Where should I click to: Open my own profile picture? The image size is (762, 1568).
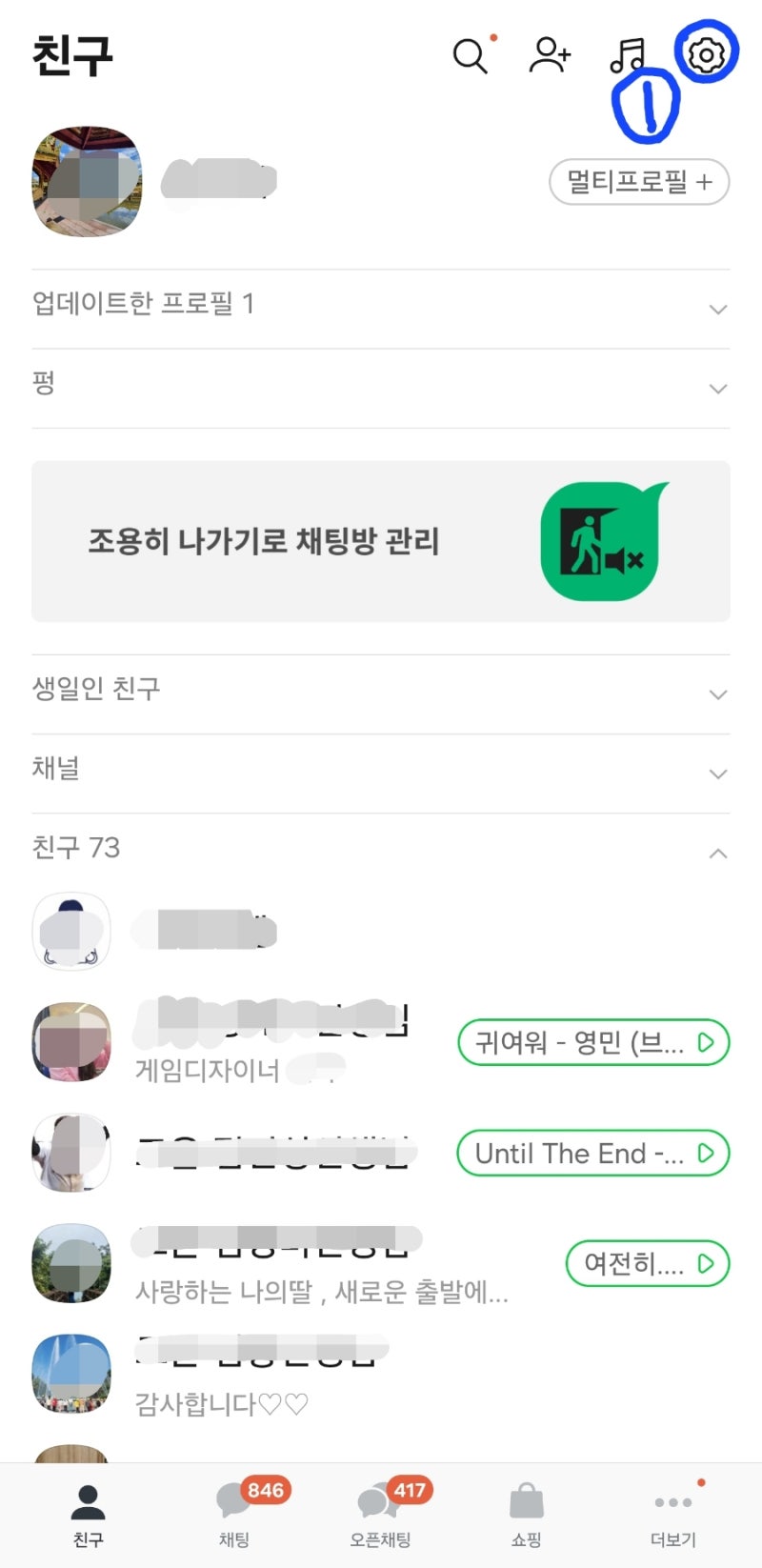point(88,182)
